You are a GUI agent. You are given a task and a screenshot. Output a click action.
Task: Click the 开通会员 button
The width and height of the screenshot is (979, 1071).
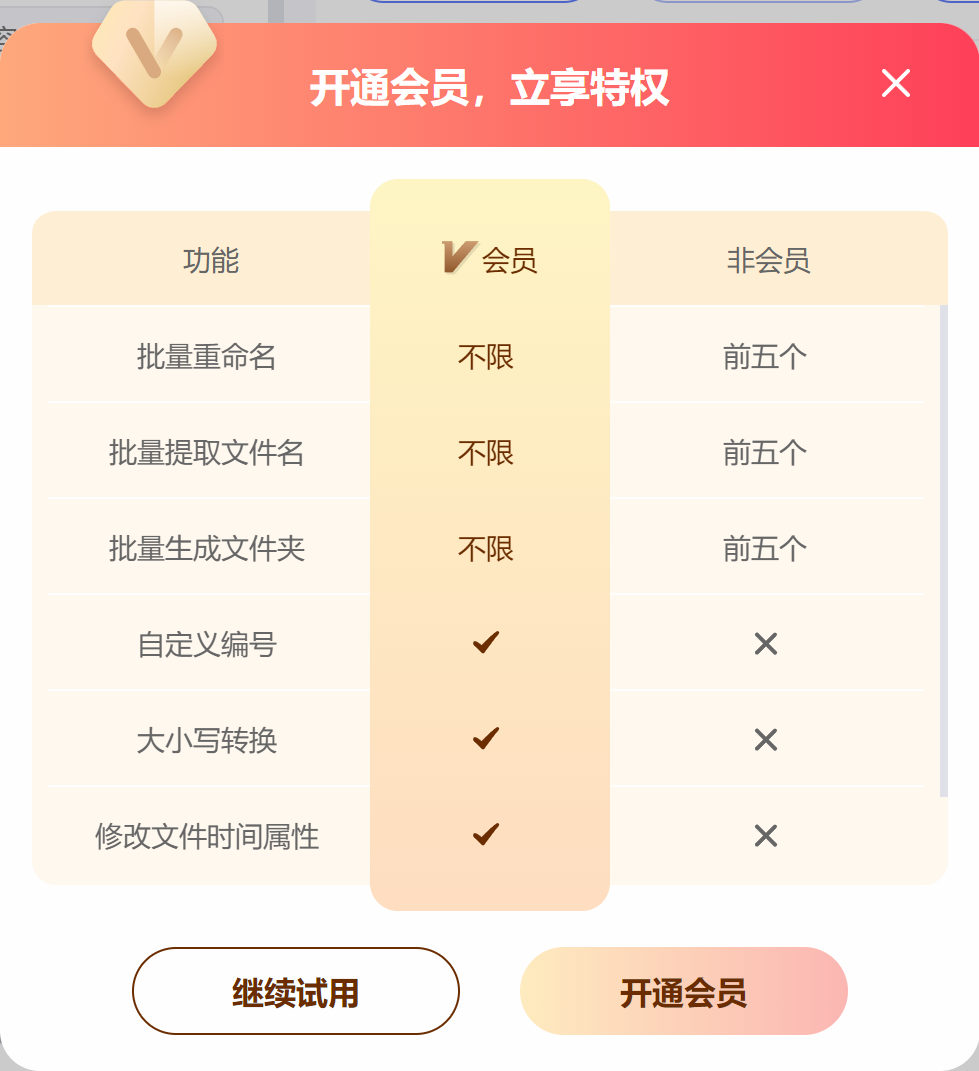coord(683,990)
